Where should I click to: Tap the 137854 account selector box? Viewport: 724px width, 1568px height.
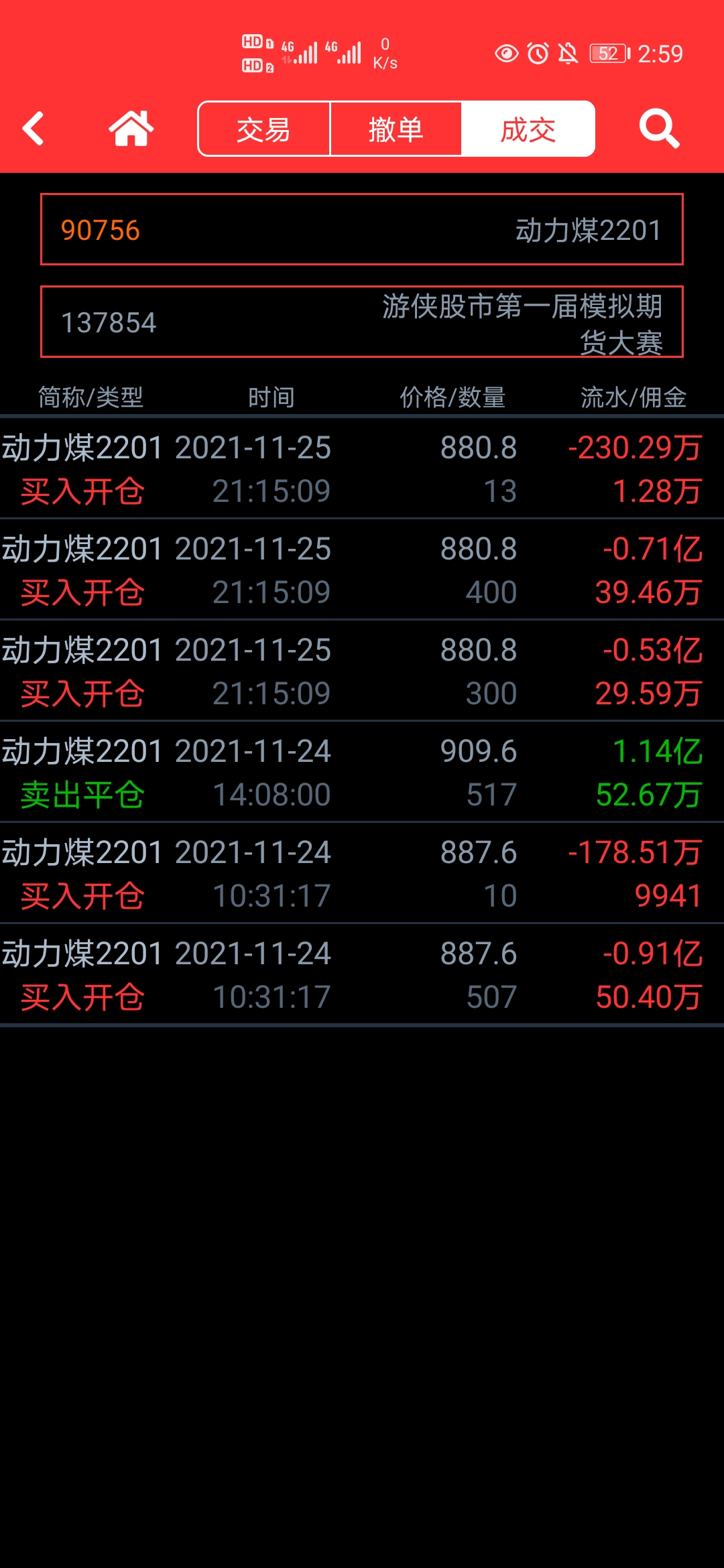[362, 322]
